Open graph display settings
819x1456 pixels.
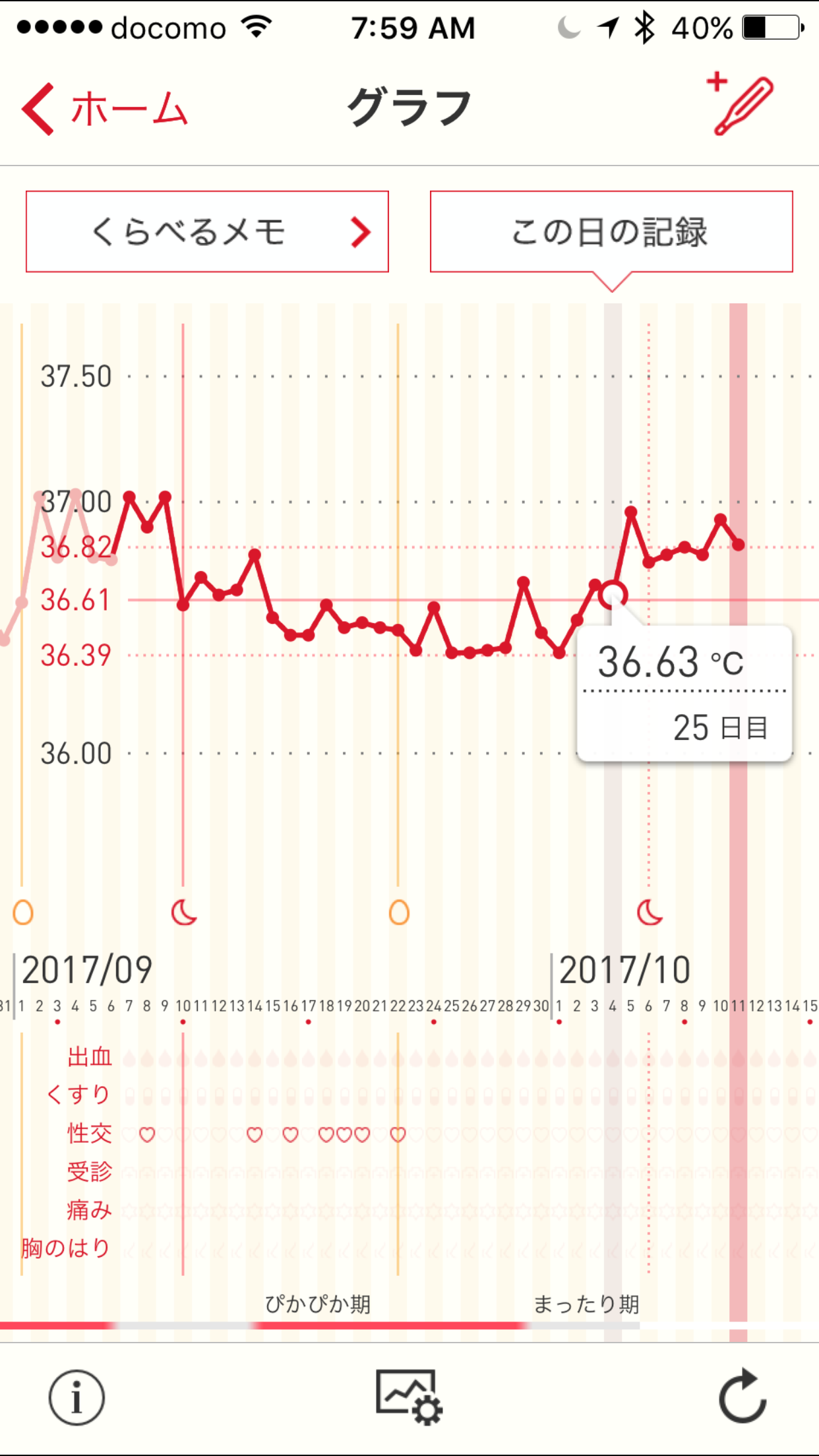(x=409, y=1397)
